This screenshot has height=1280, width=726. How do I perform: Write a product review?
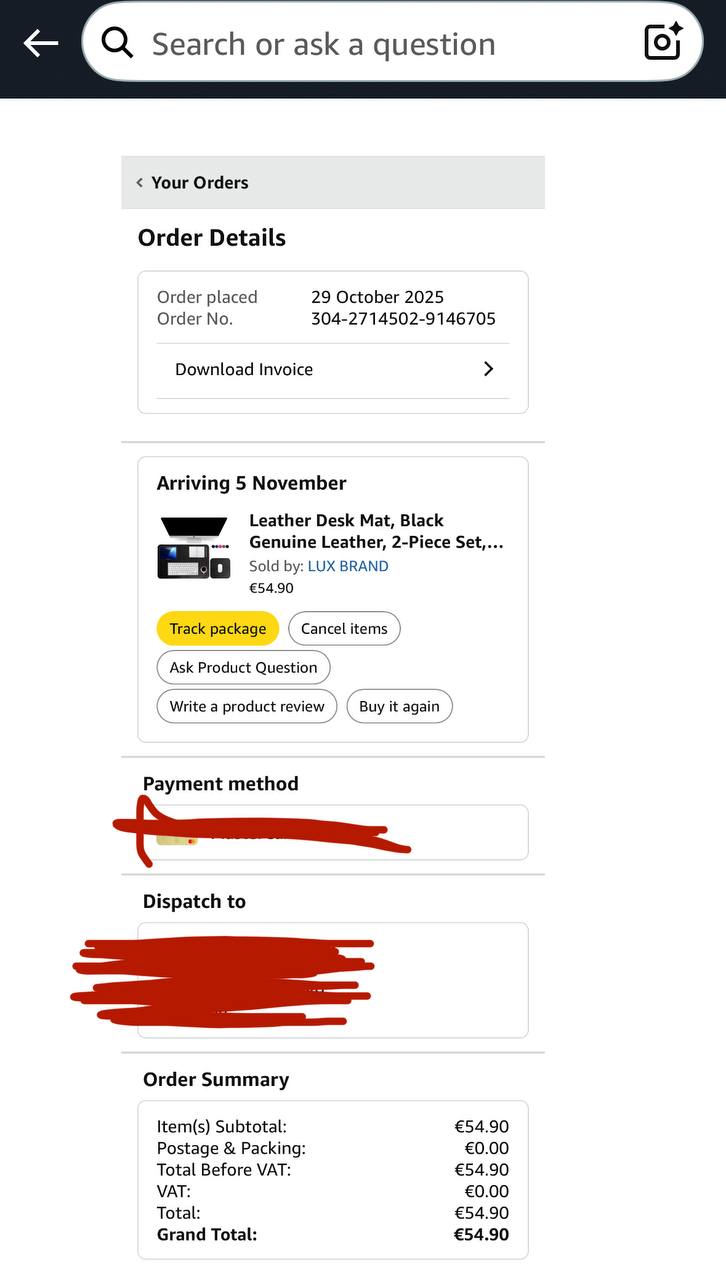coord(246,706)
